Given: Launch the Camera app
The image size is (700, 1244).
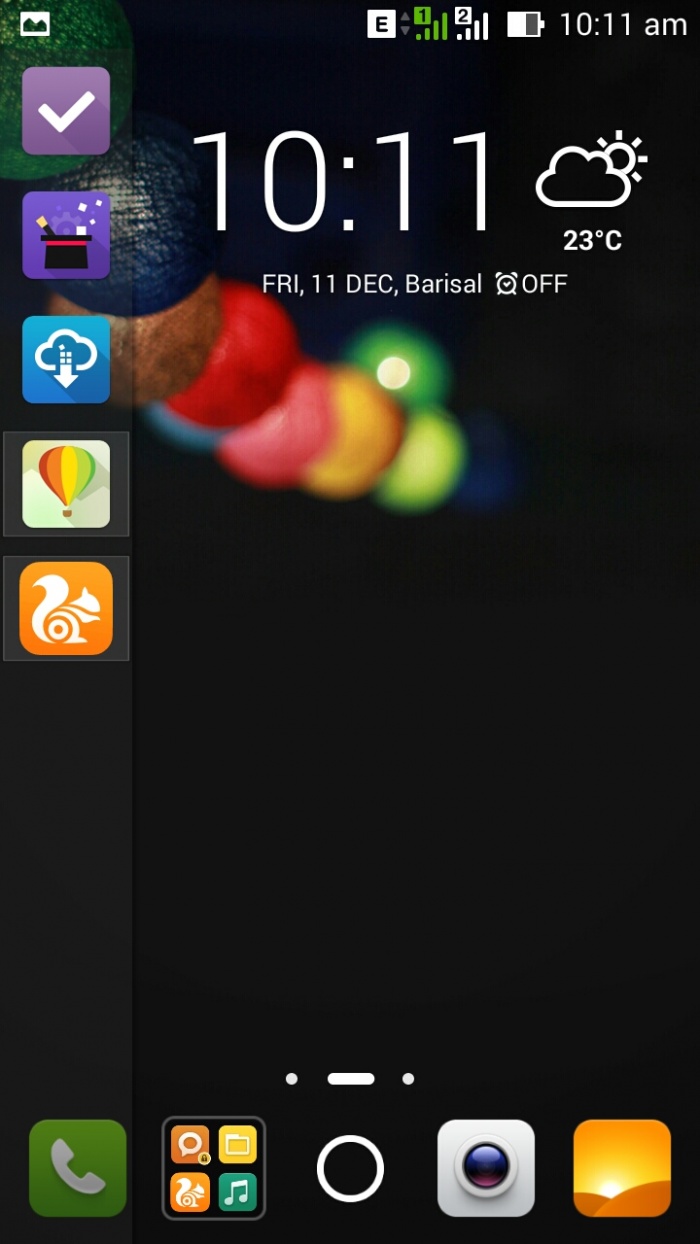Looking at the screenshot, I should coord(486,1168).
